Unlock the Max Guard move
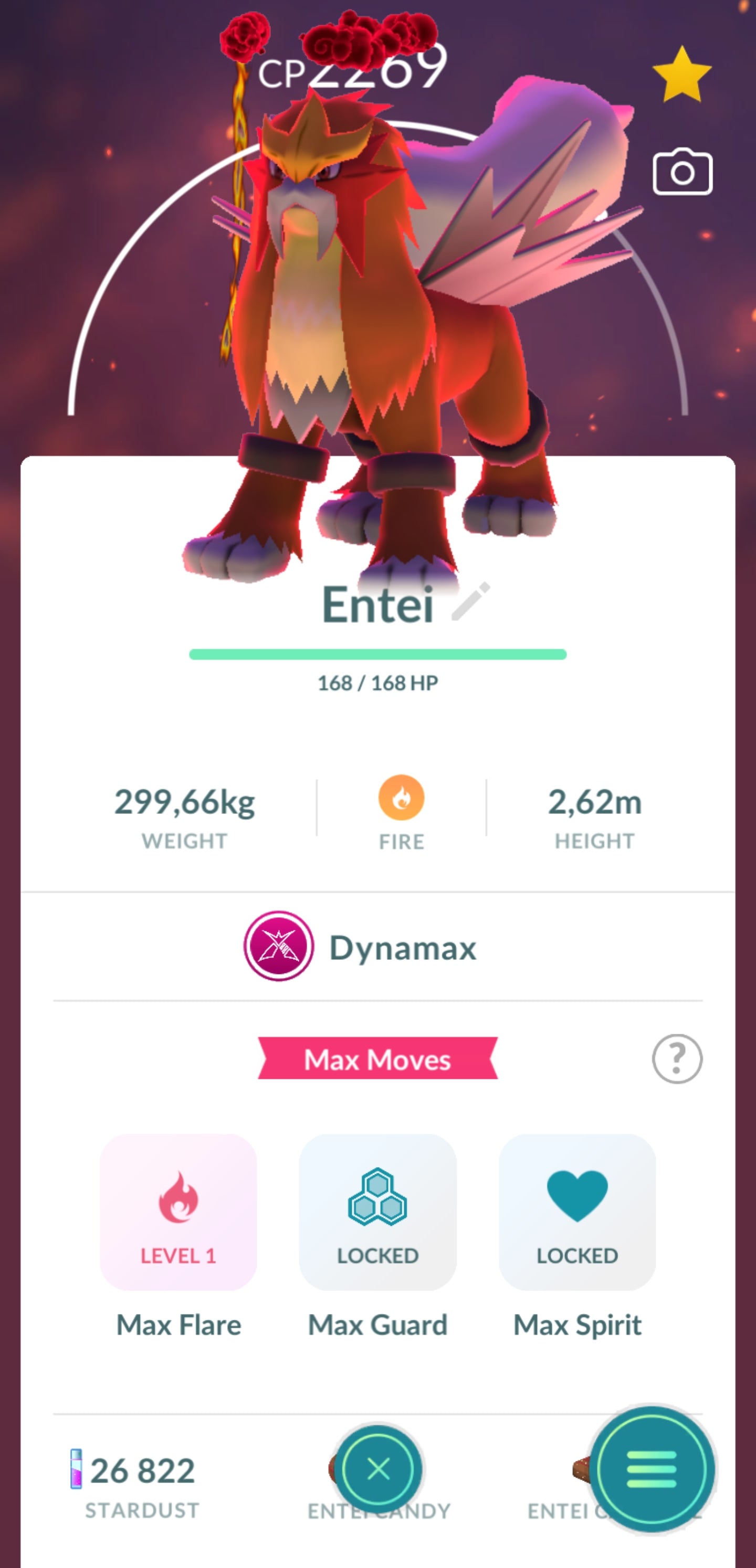Viewport: 756px width, 1568px height. click(377, 1211)
